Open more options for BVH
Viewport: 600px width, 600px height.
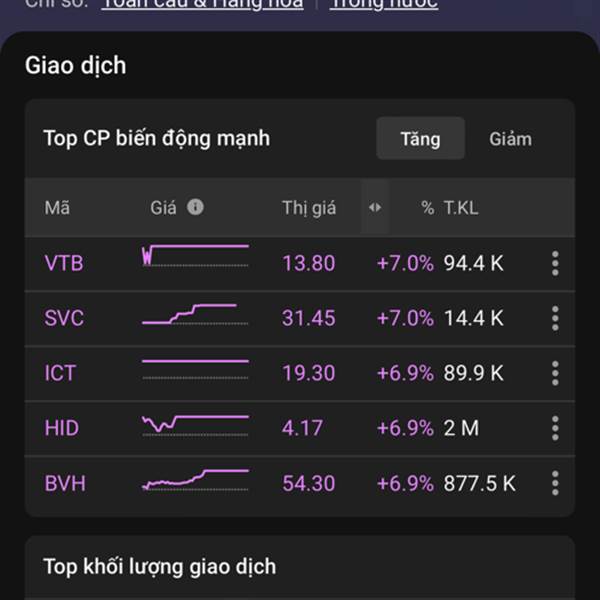tap(555, 484)
